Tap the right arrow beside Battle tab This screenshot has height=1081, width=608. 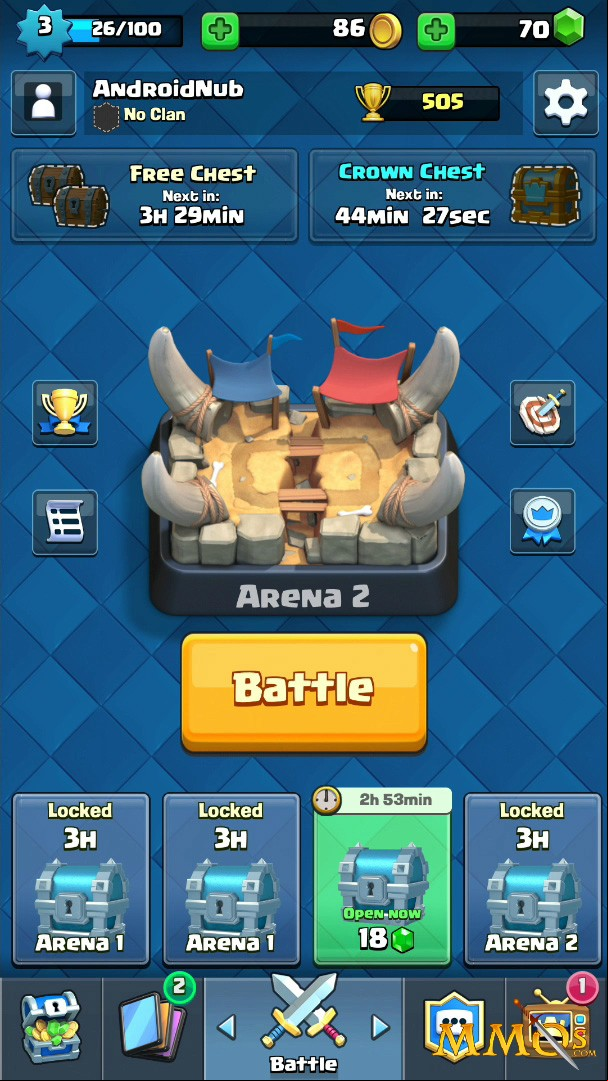381,1027
